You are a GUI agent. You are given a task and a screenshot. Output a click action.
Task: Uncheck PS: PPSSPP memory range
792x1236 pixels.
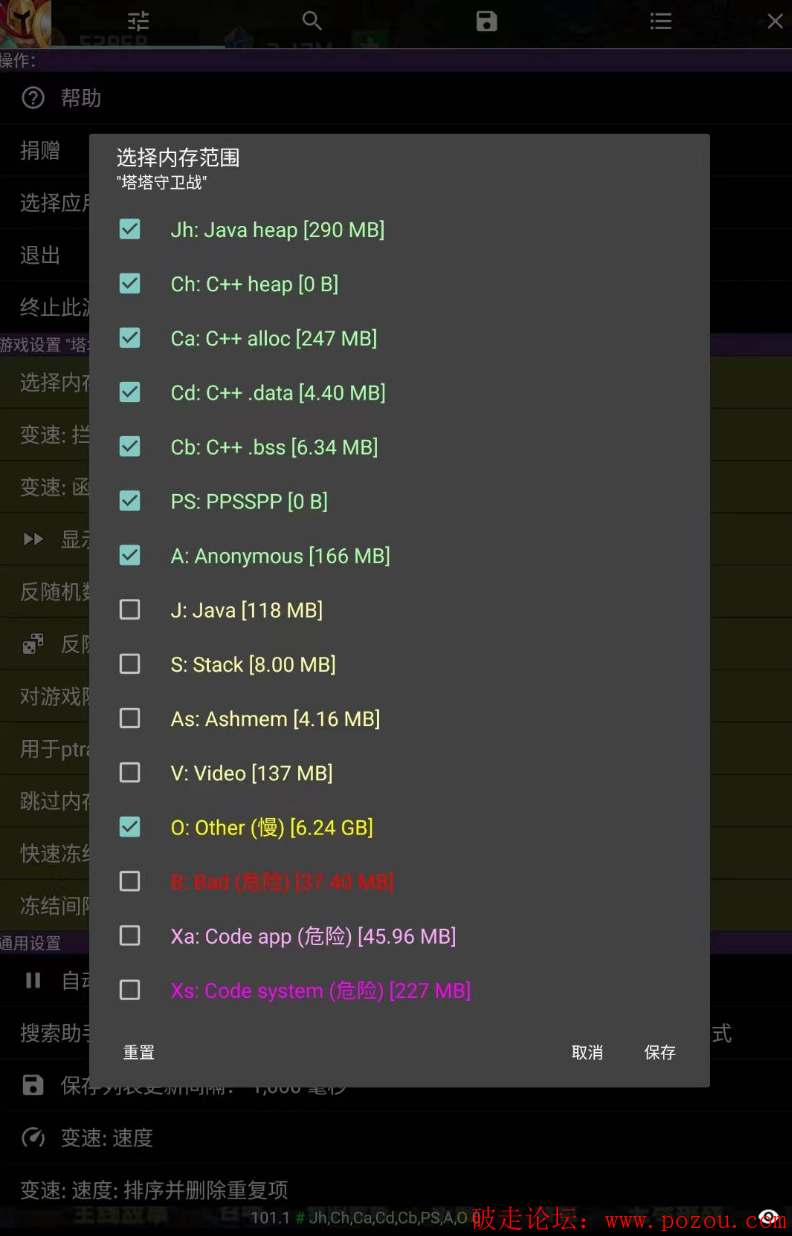130,501
